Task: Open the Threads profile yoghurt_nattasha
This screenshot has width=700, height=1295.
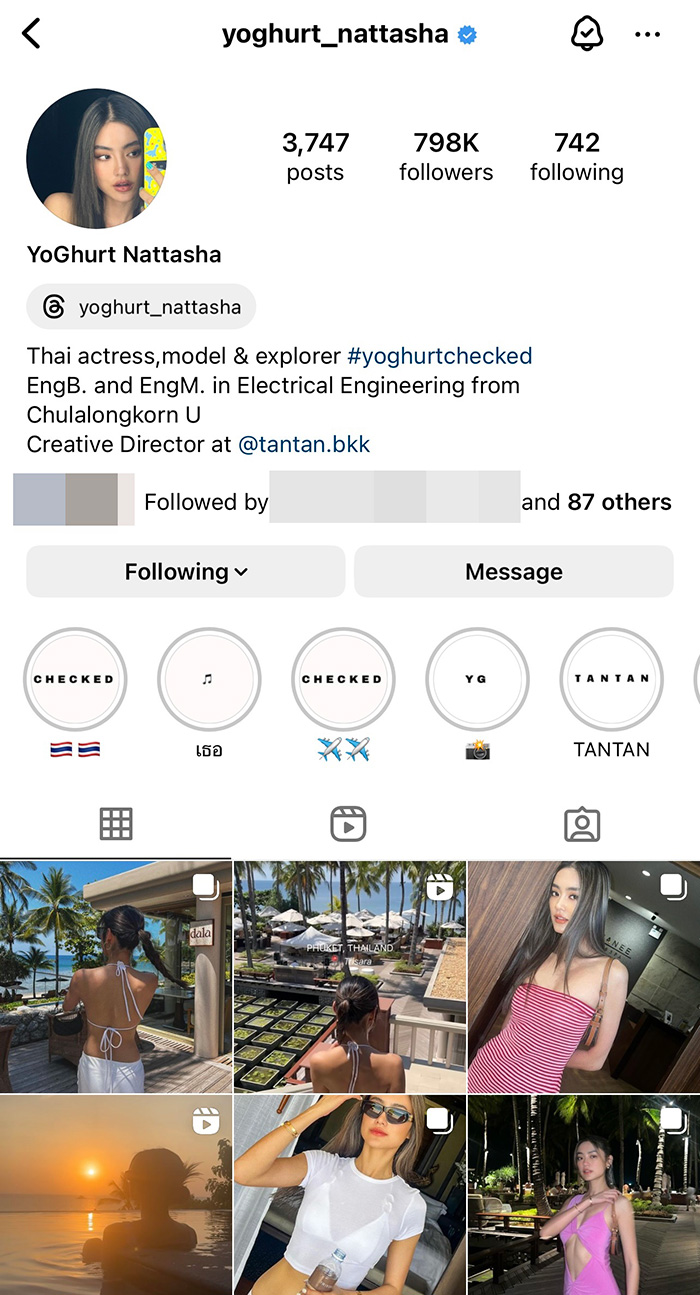Action: [x=141, y=307]
